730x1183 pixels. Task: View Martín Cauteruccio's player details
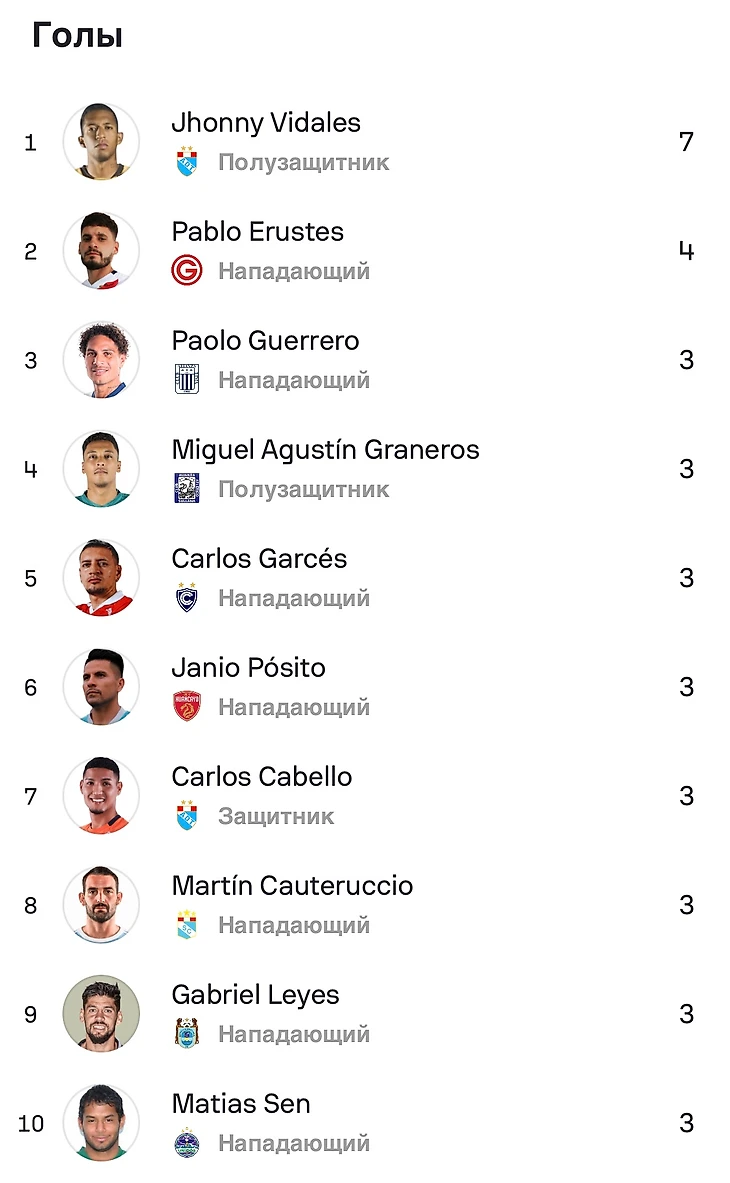click(x=292, y=887)
